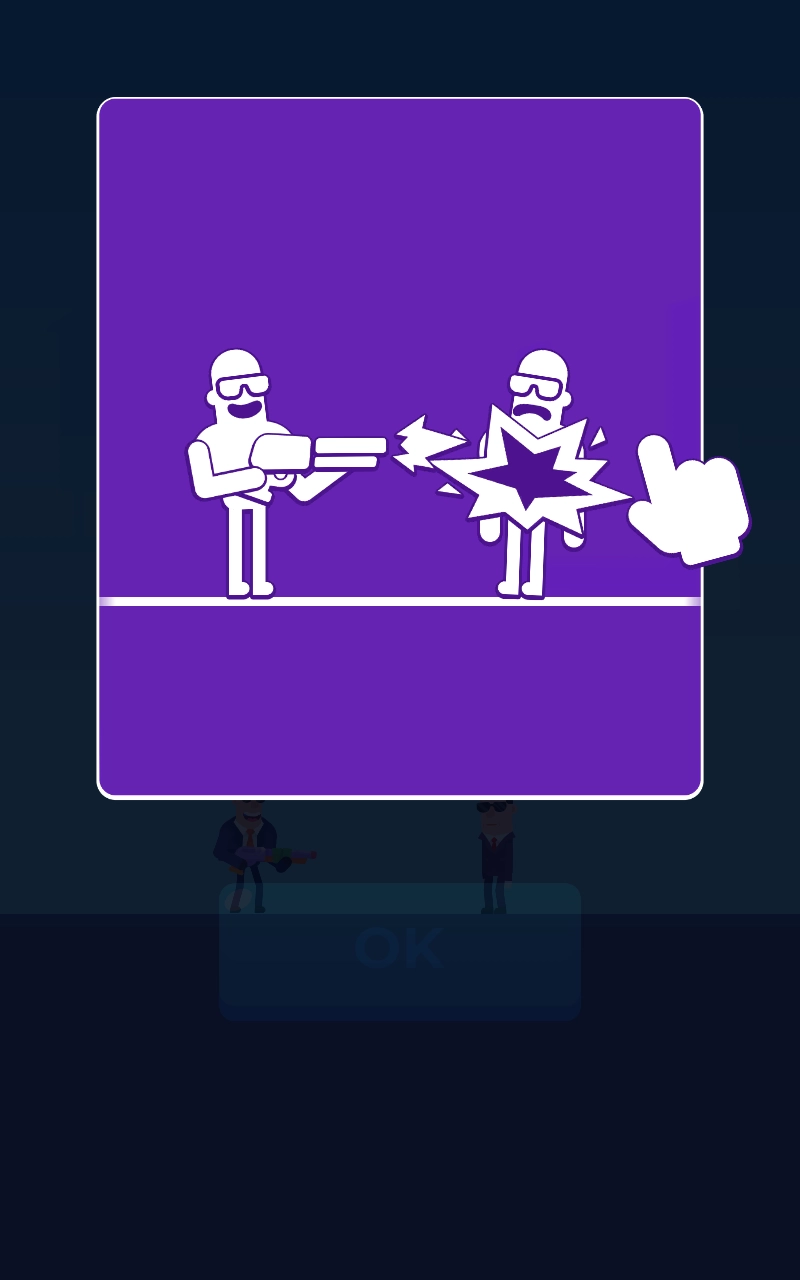Confirm the tutorial with the OK button
The height and width of the screenshot is (1280, 800).
point(400,950)
